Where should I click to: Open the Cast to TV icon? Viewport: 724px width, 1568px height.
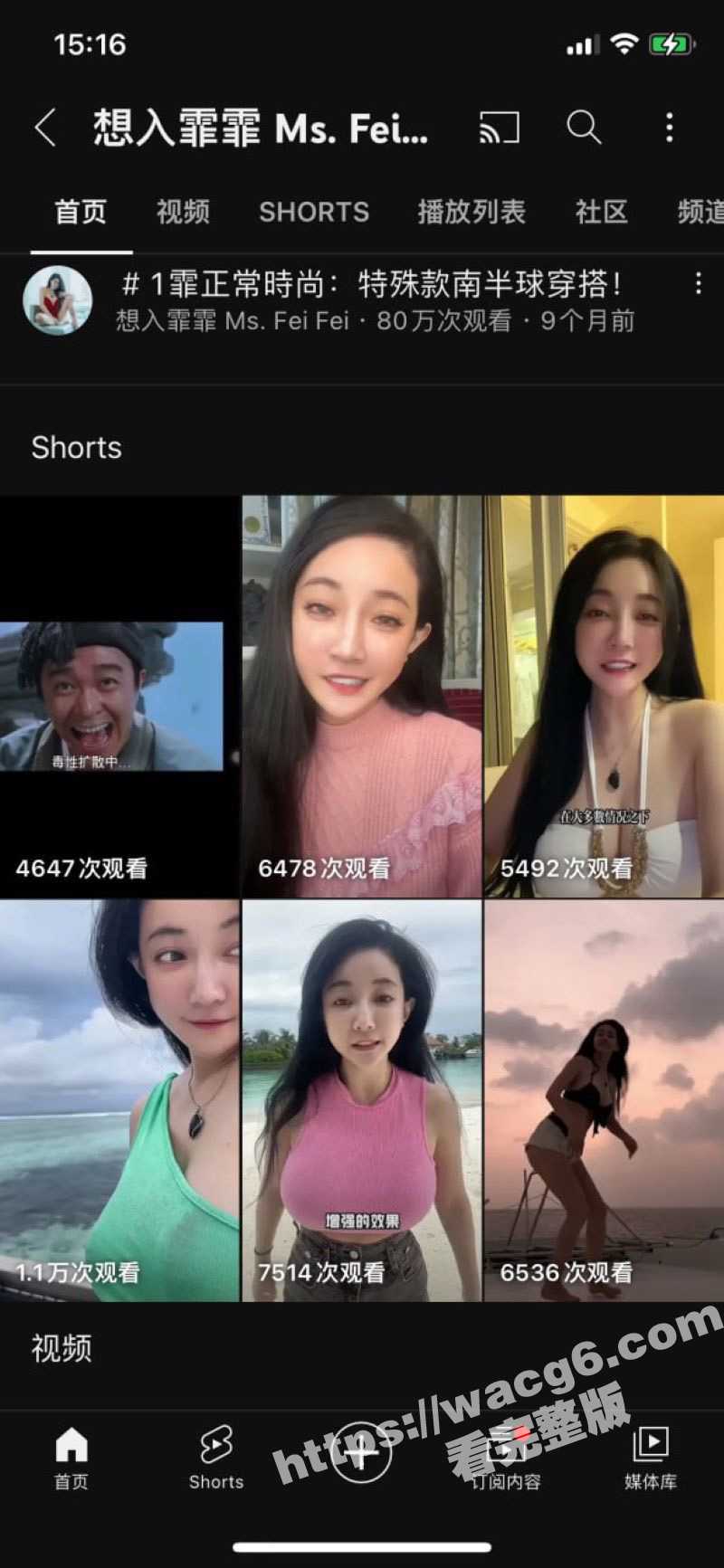[x=499, y=128]
